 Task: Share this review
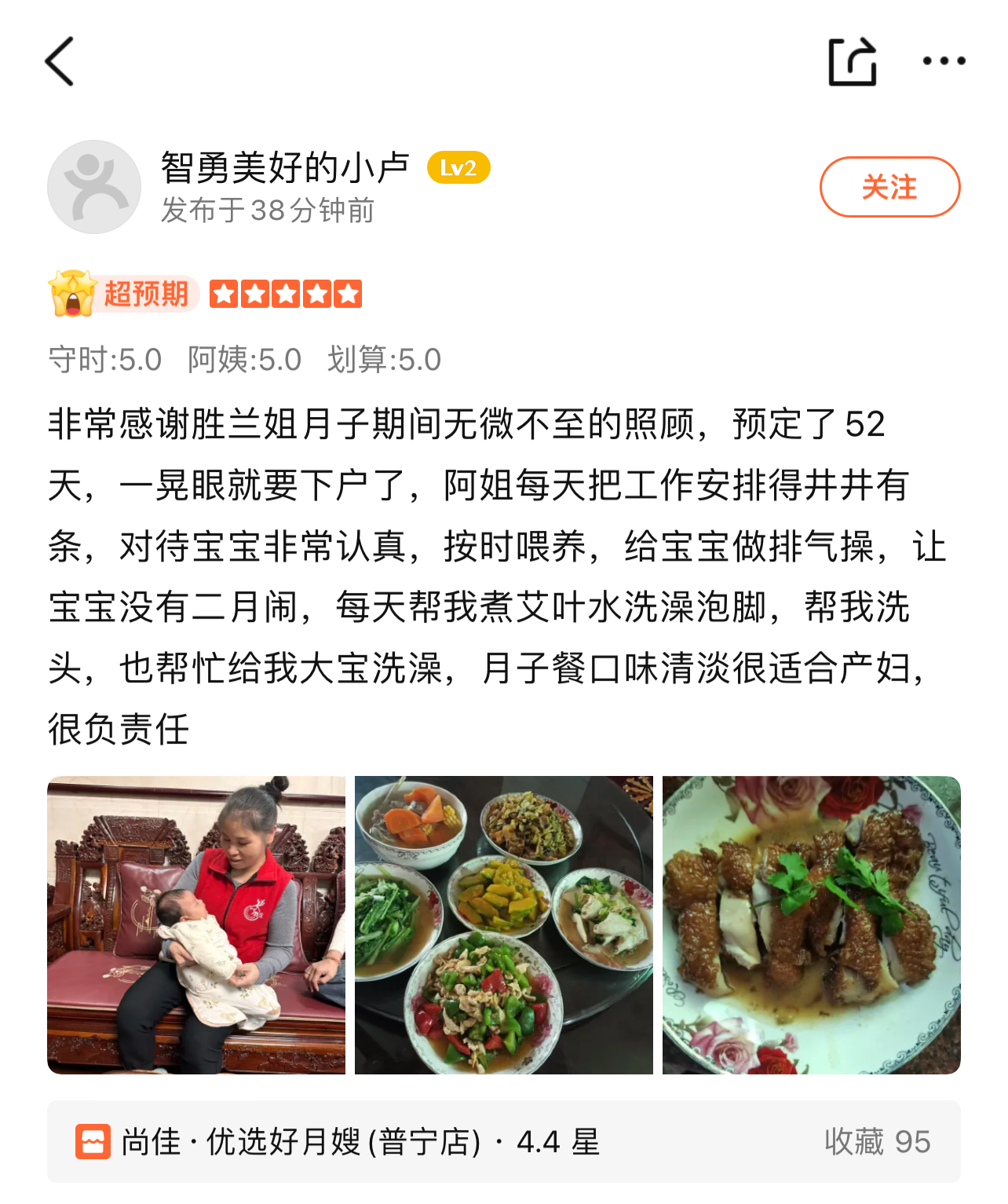pos(852,61)
